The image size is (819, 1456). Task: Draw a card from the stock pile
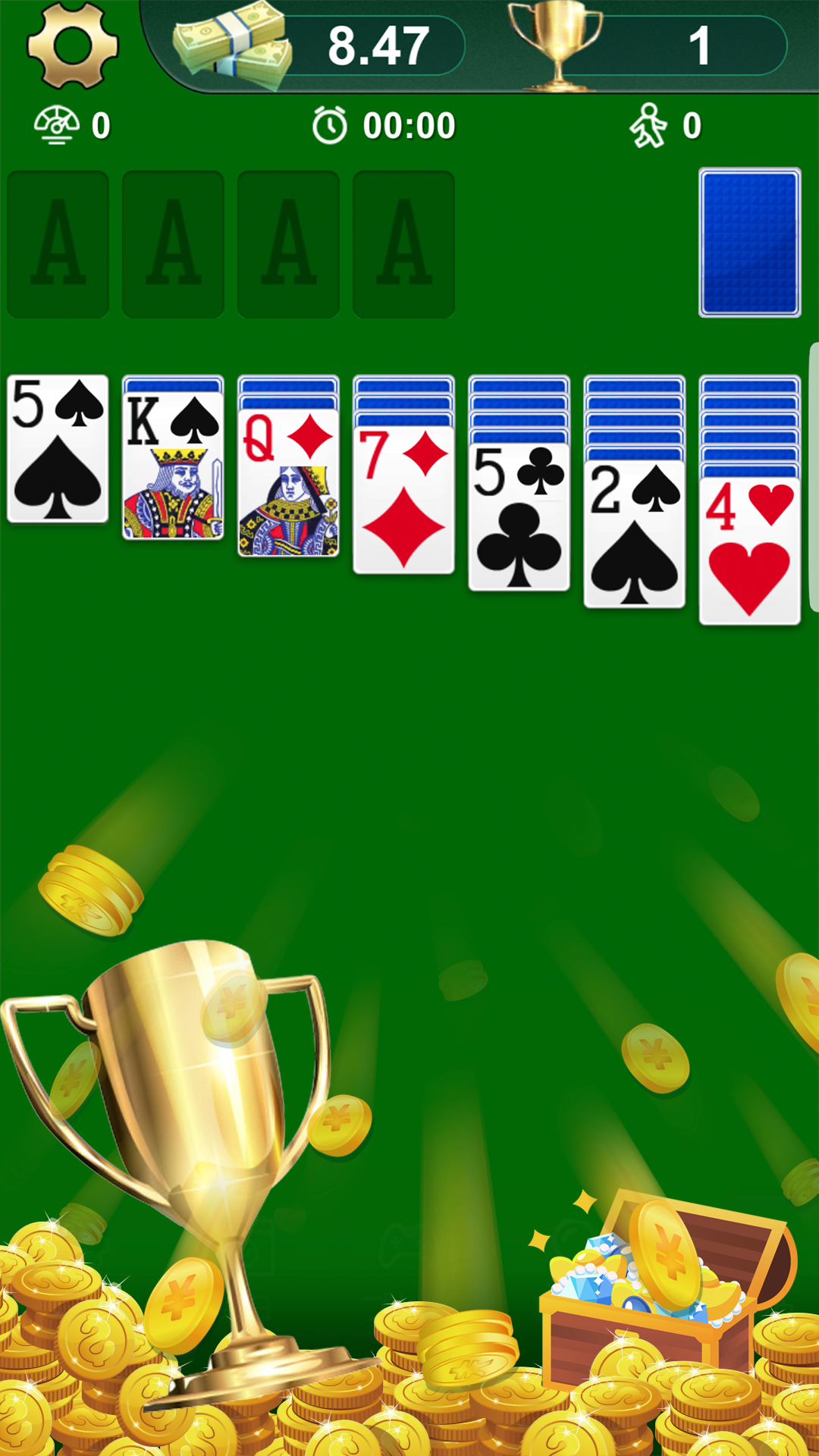click(749, 243)
